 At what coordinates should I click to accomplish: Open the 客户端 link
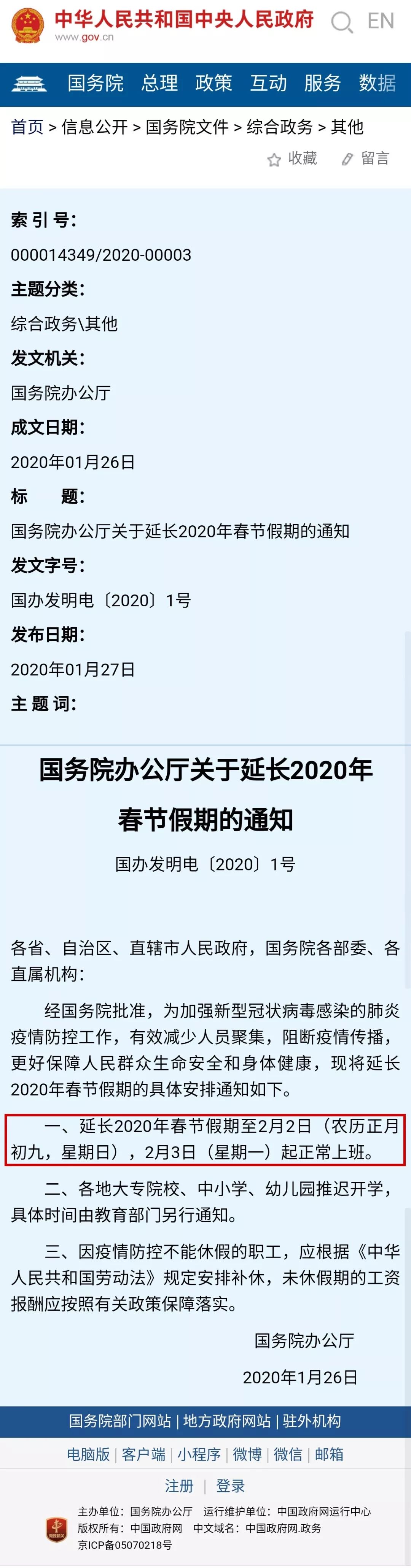coord(143,1454)
